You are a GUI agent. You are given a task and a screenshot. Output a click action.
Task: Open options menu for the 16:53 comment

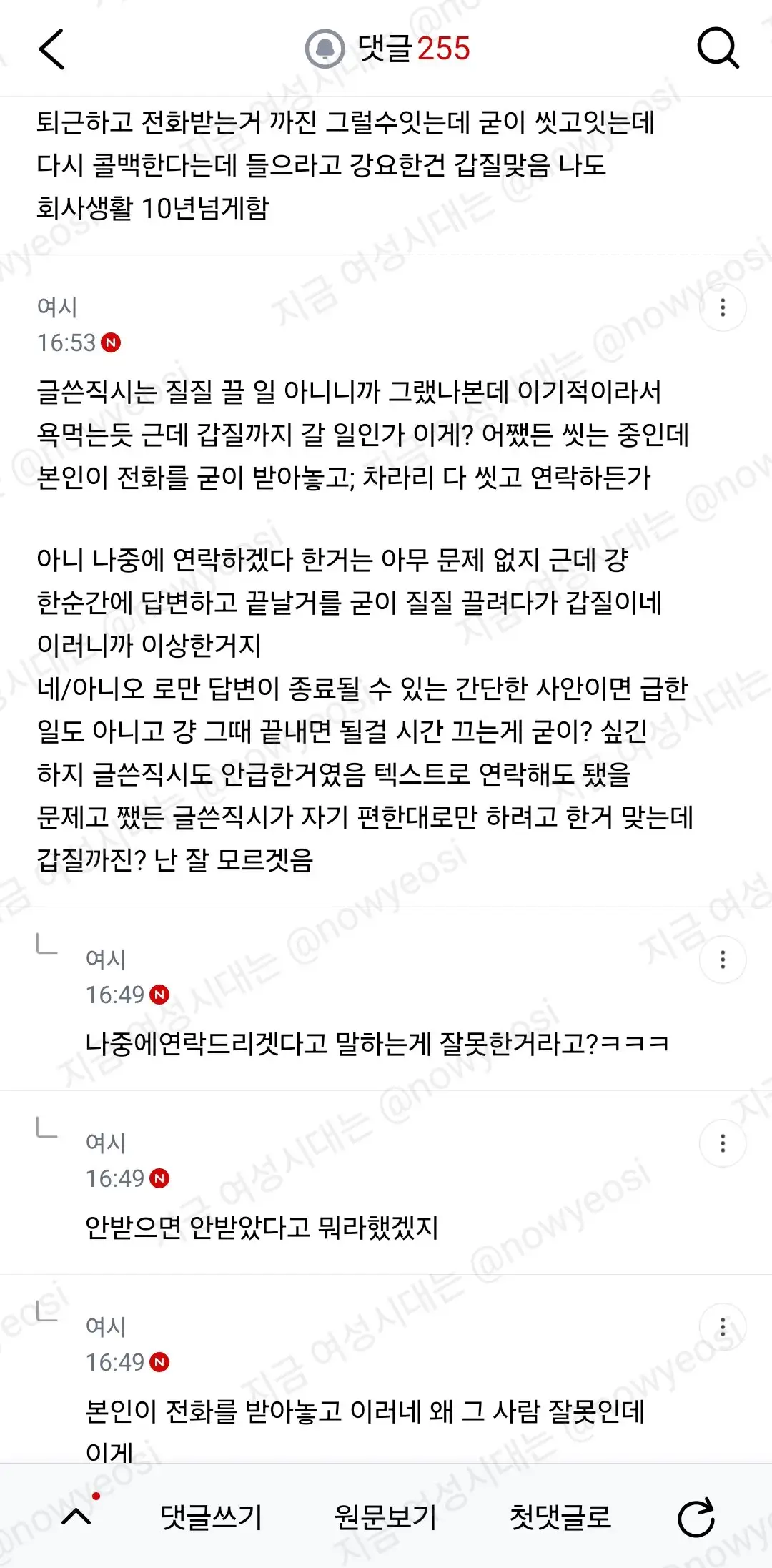click(723, 307)
